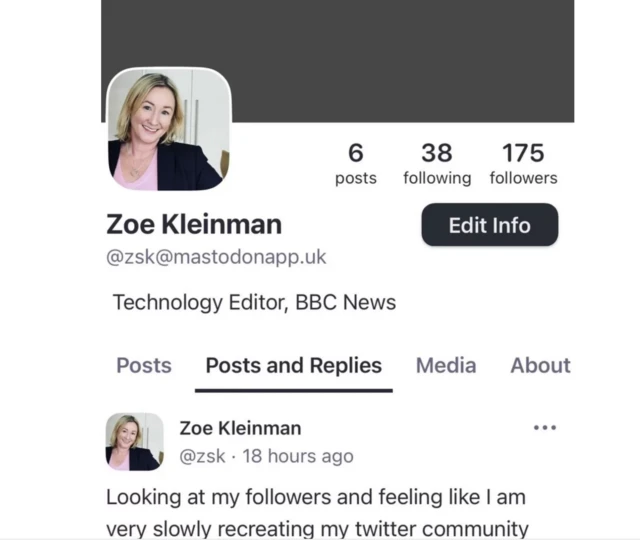Go to the About tab
This screenshot has height=540, width=640.
tap(540, 365)
